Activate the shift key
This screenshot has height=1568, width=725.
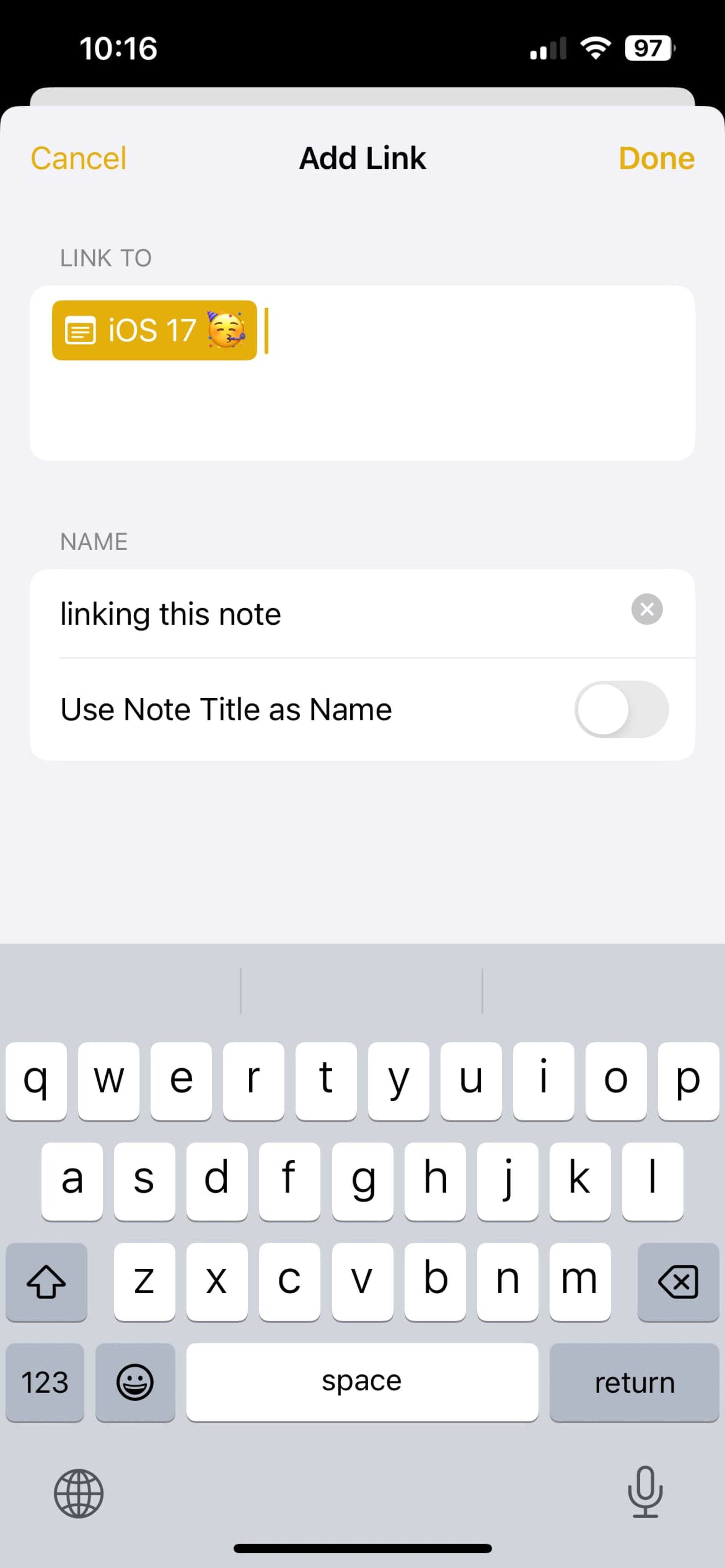(x=46, y=1281)
